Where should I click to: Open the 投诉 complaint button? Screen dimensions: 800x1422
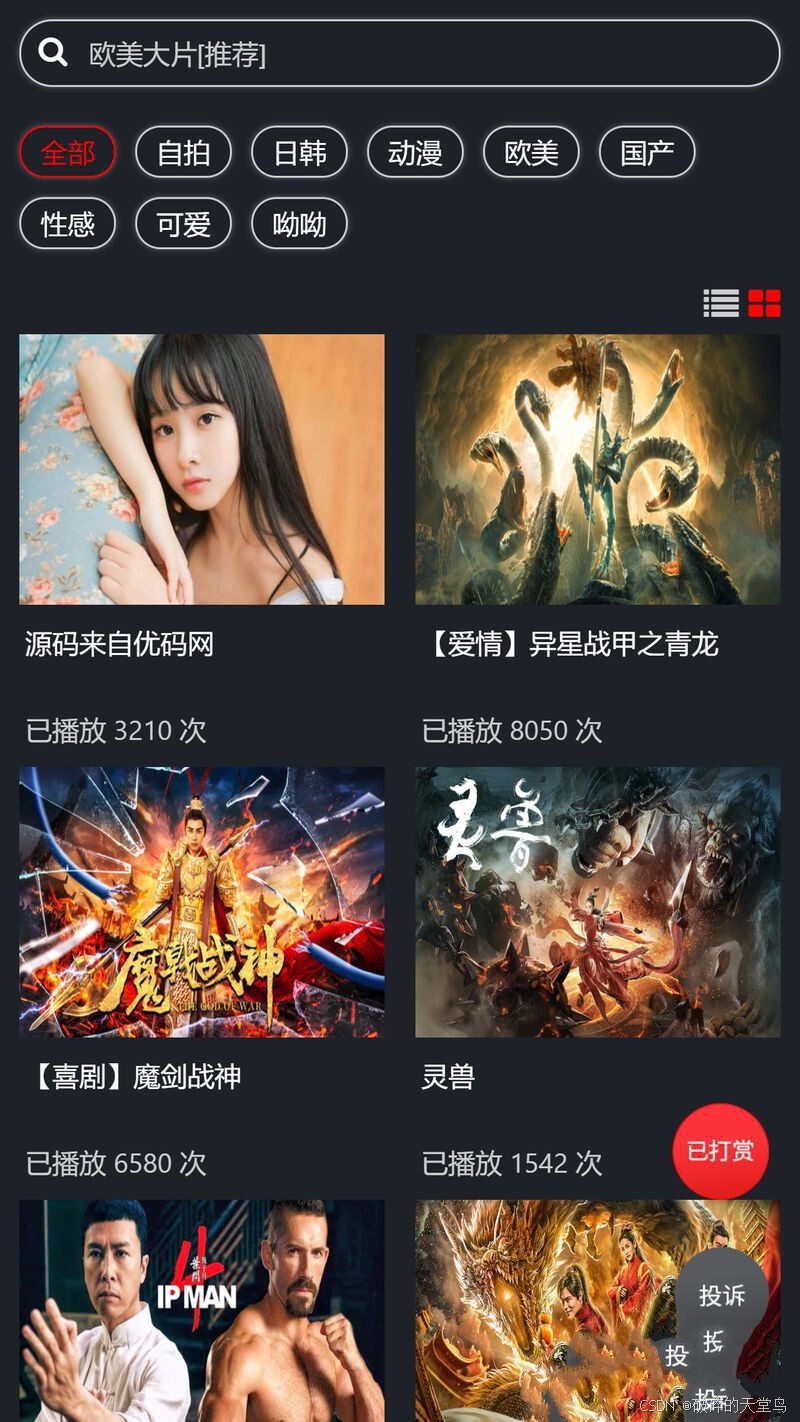(x=722, y=1296)
